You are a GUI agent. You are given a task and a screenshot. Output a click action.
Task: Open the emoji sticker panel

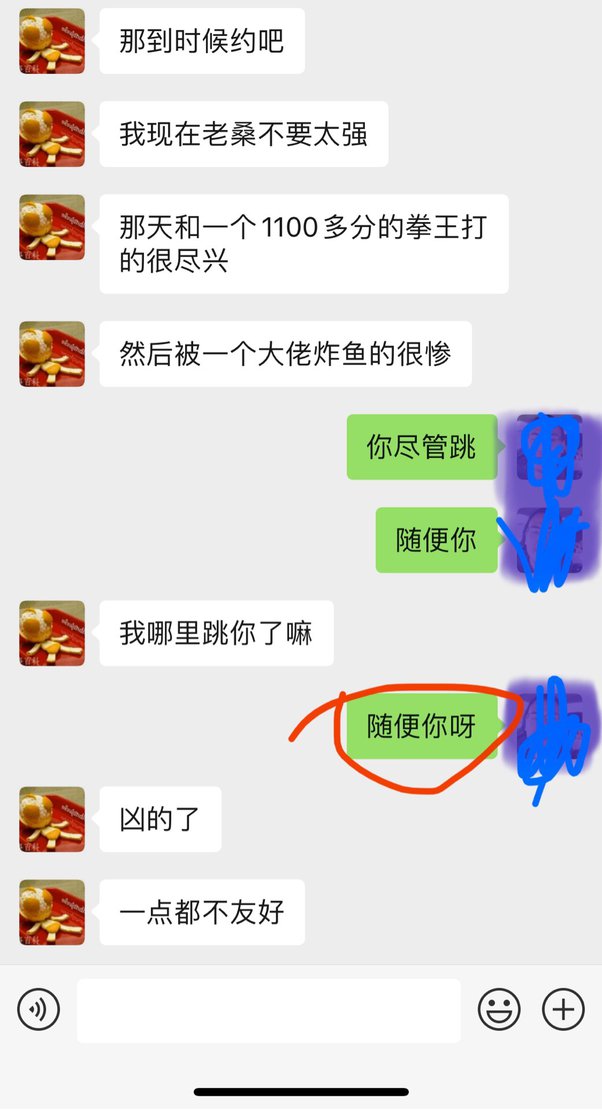[499, 1009]
